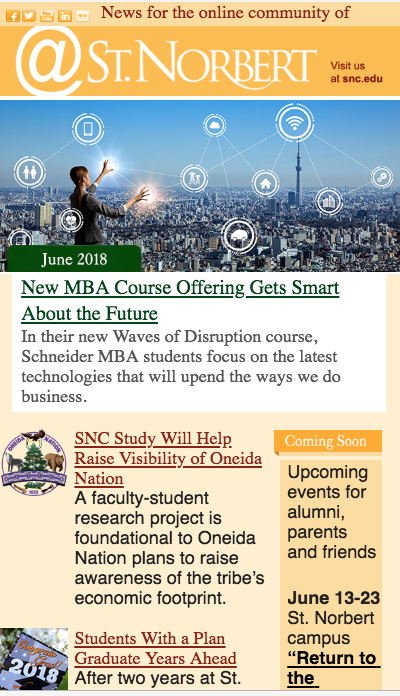Viewport: 400px width, 696px height.
Task: Tap the Oneida Nation seal thumbnail
Action: point(34,462)
